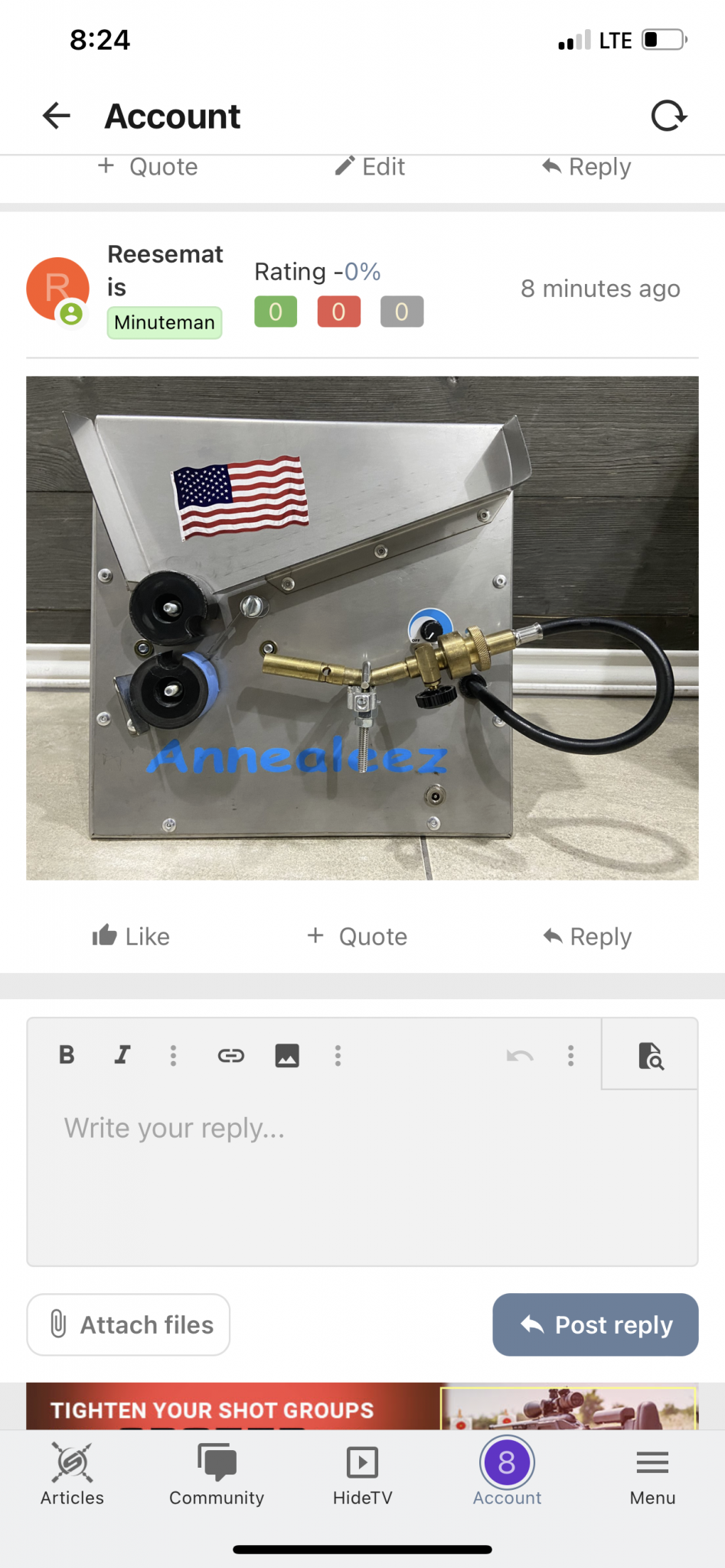
Task: Open the Annealeez photo attachment
Action: [x=362, y=628]
